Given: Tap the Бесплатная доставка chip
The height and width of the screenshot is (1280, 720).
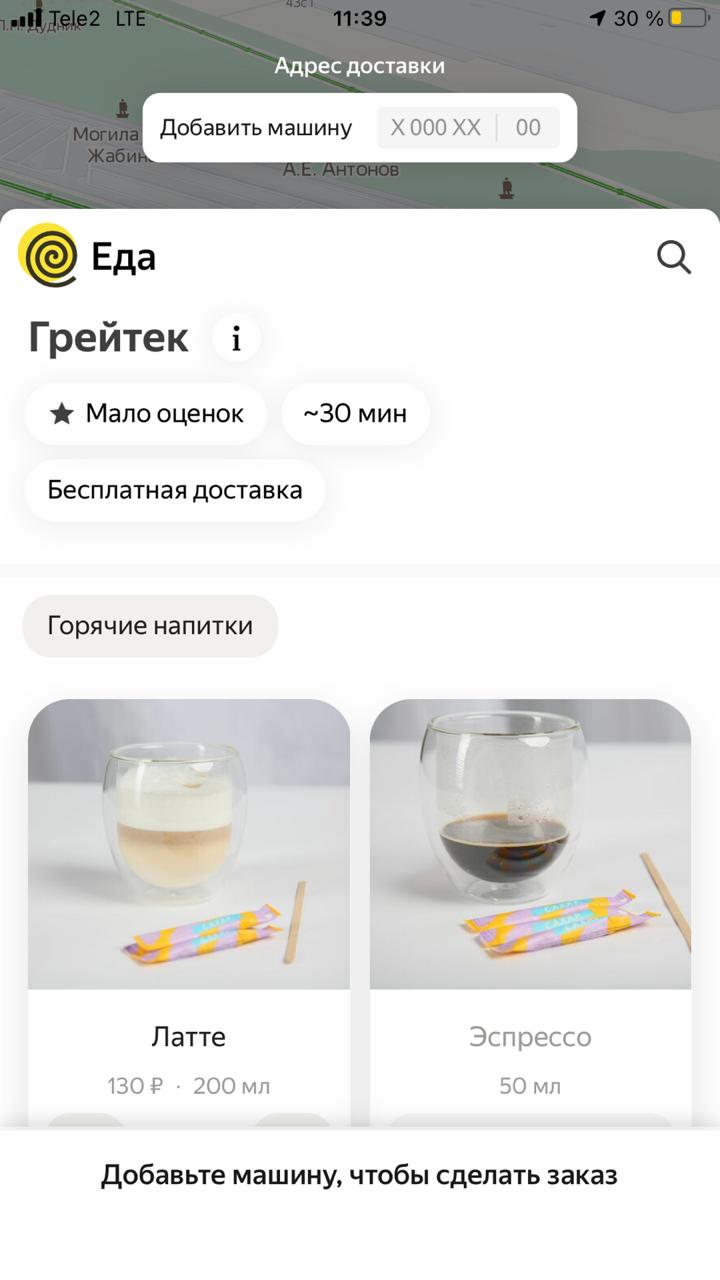Looking at the screenshot, I should [175, 491].
